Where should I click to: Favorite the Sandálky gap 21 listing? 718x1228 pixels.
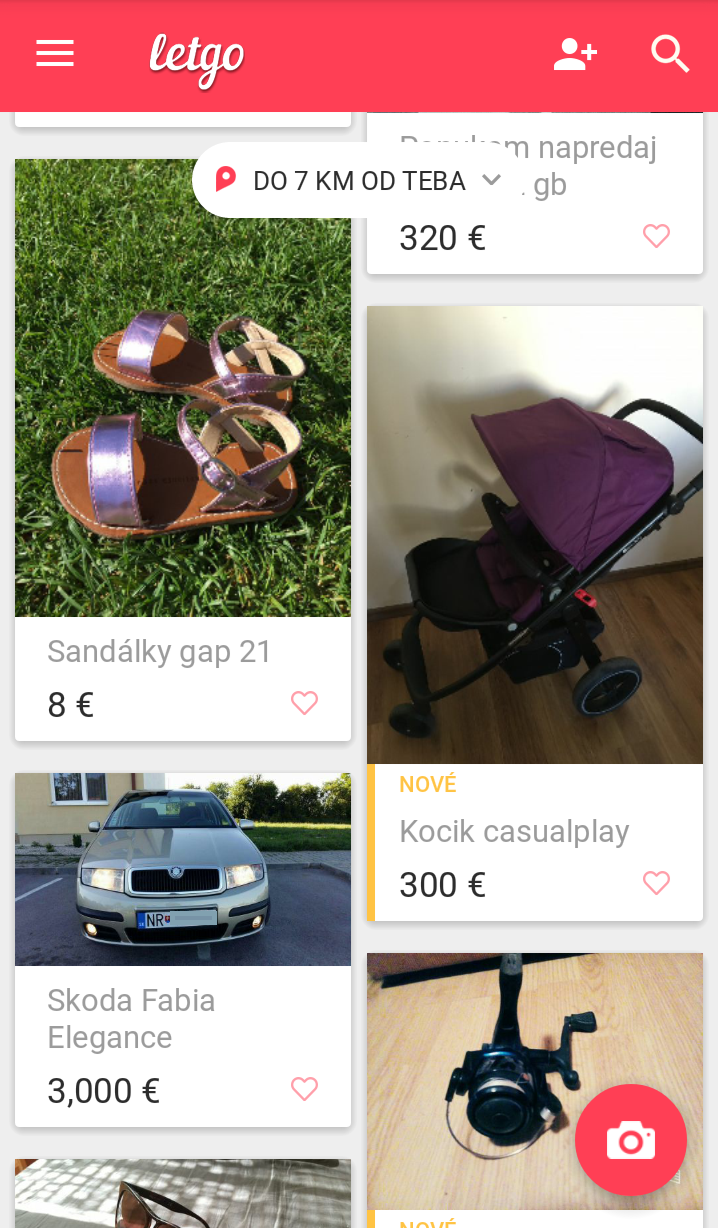coord(304,703)
